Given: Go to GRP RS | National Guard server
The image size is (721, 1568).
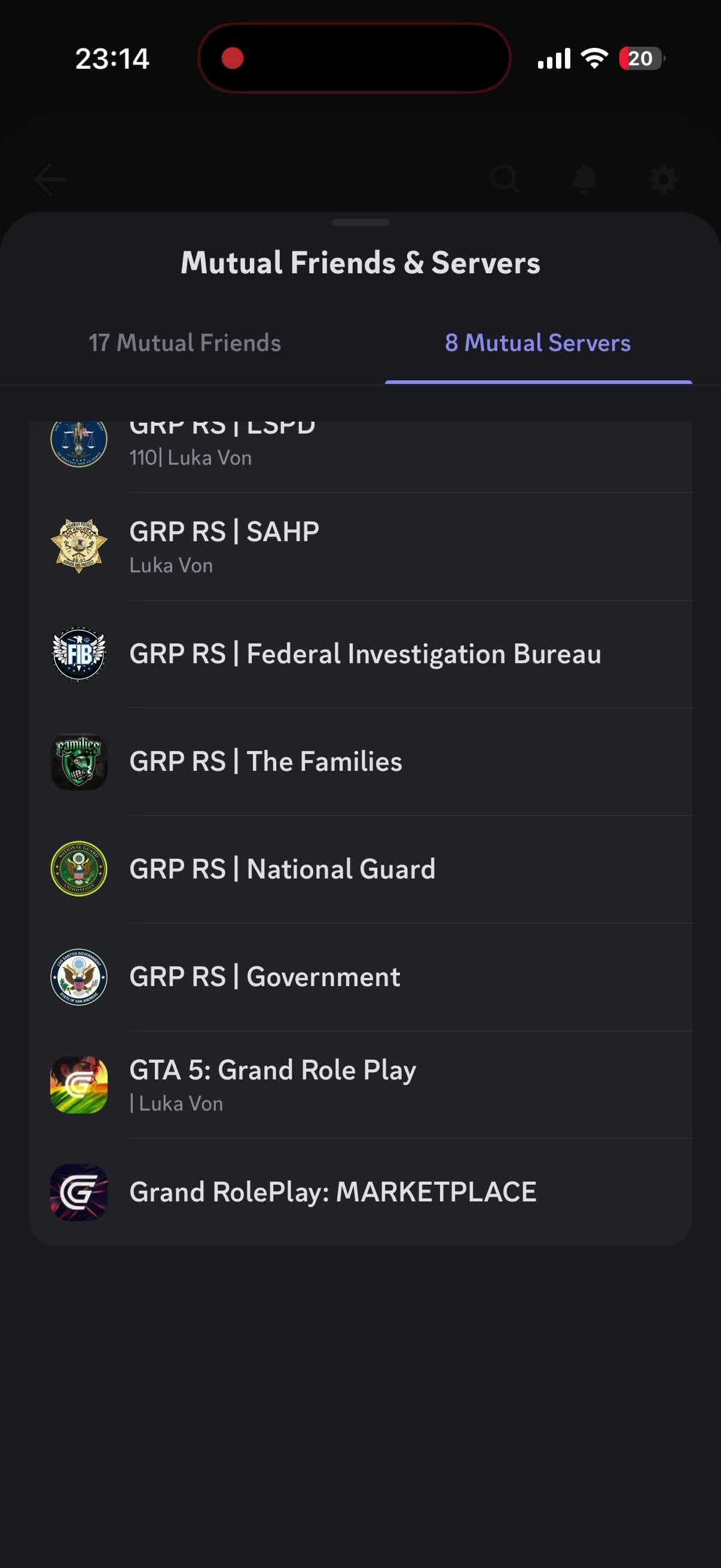Looking at the screenshot, I should coord(360,870).
